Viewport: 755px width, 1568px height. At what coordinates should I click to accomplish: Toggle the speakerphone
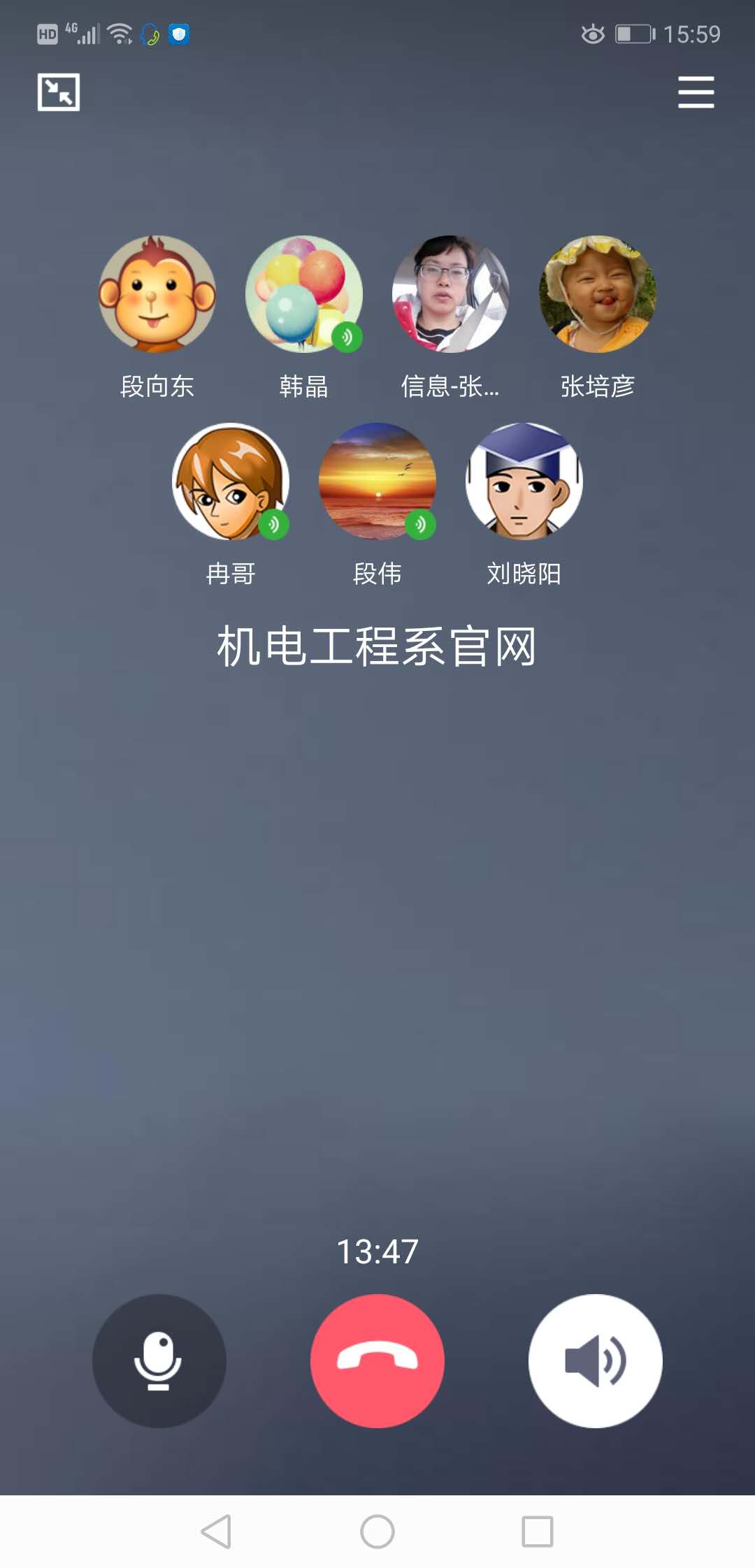[x=595, y=1360]
